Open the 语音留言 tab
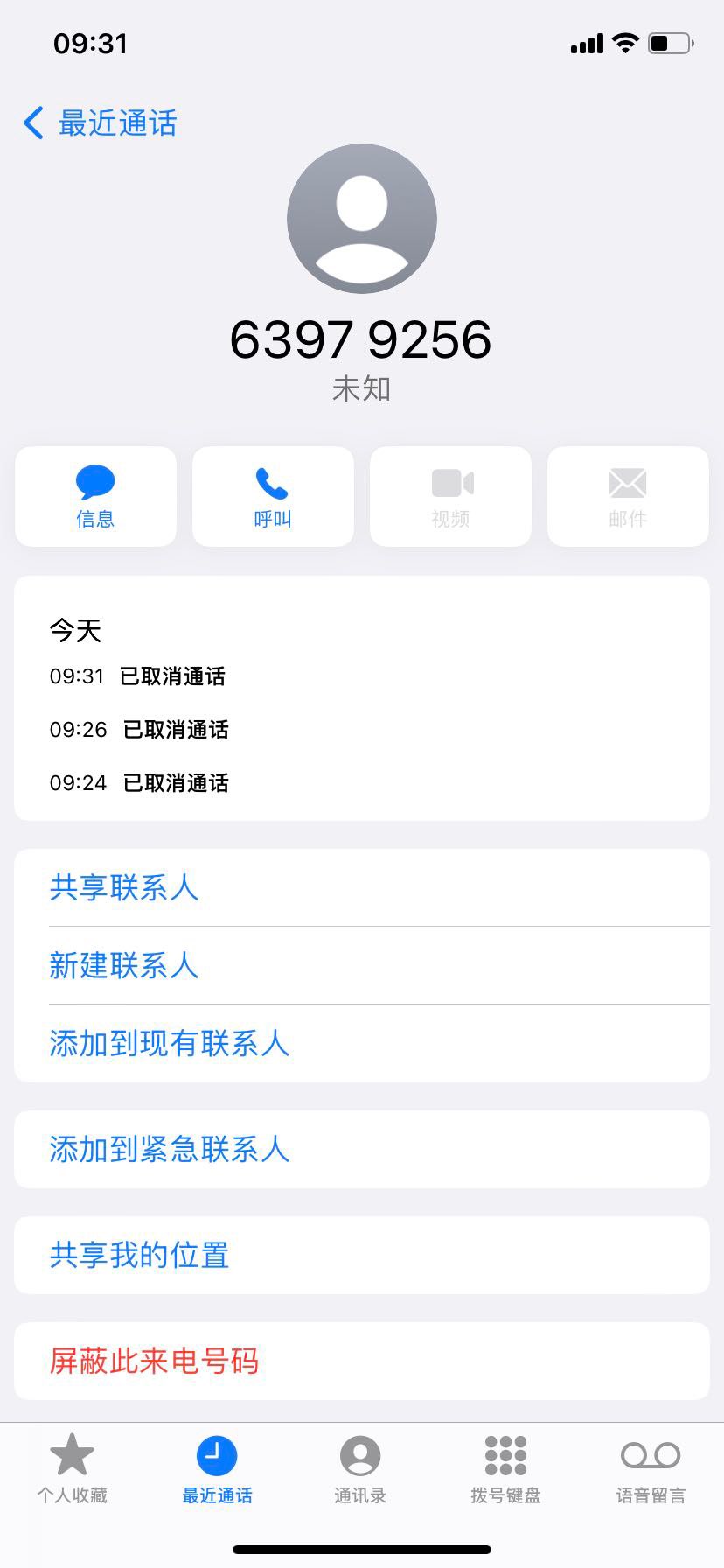 click(x=651, y=1470)
